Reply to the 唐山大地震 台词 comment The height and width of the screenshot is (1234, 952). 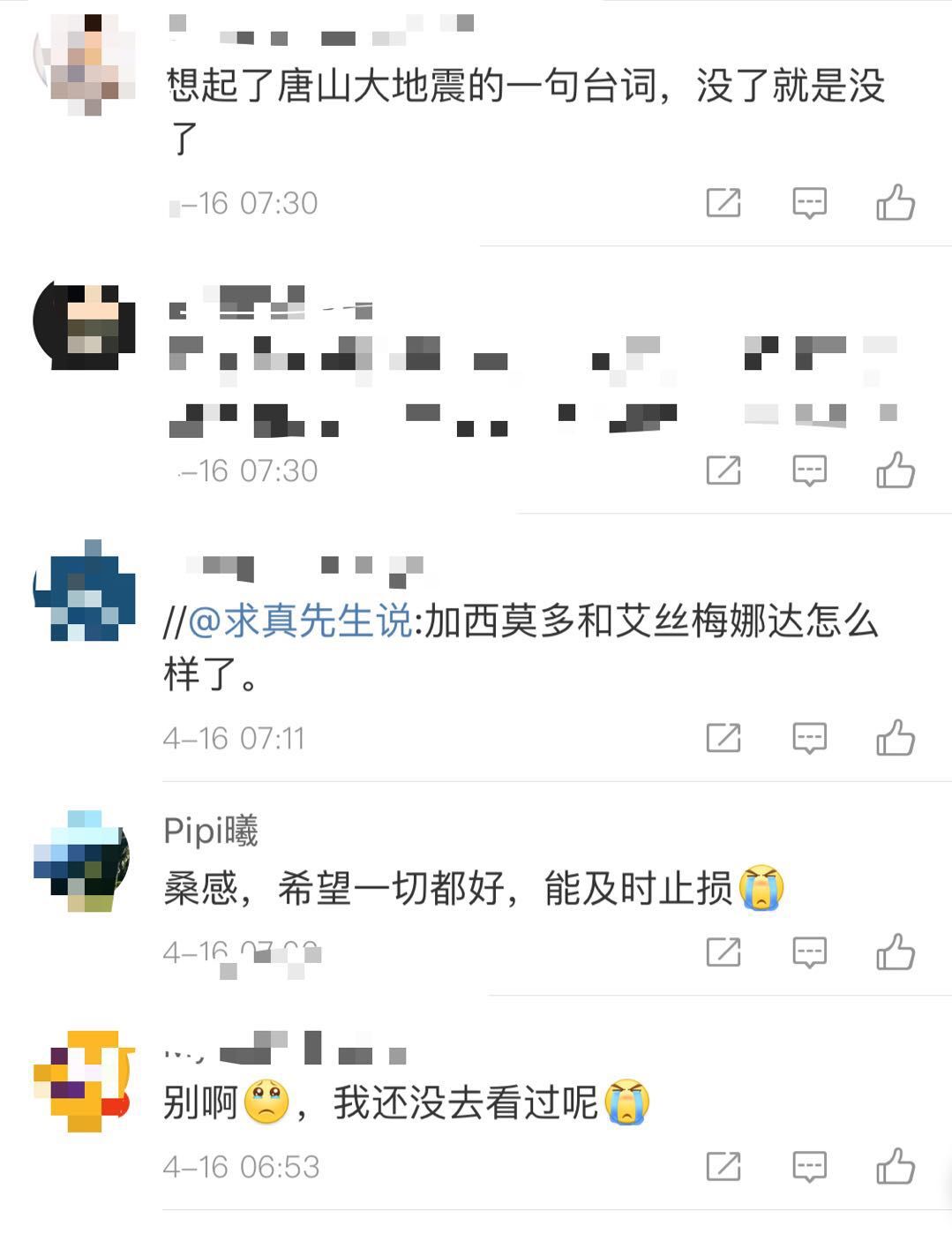(x=808, y=203)
